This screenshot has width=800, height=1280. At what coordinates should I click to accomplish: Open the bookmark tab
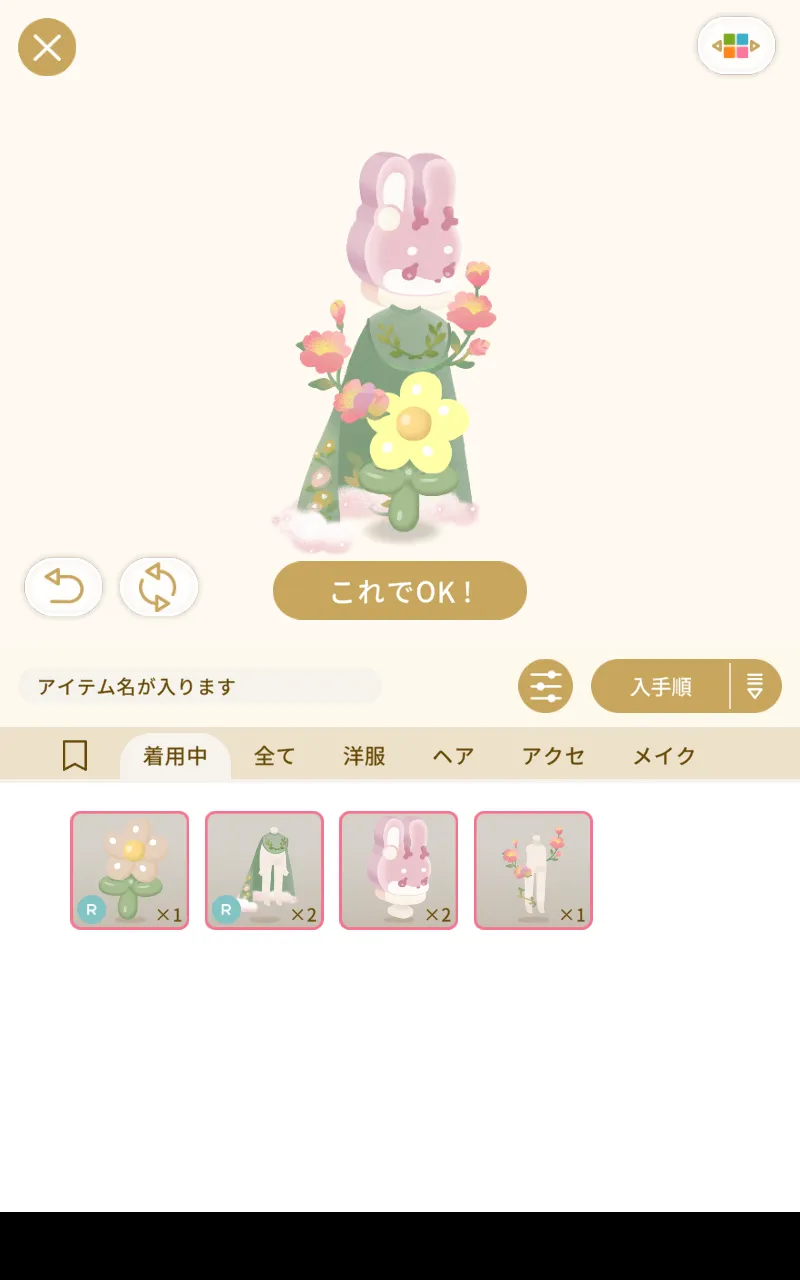coord(75,756)
